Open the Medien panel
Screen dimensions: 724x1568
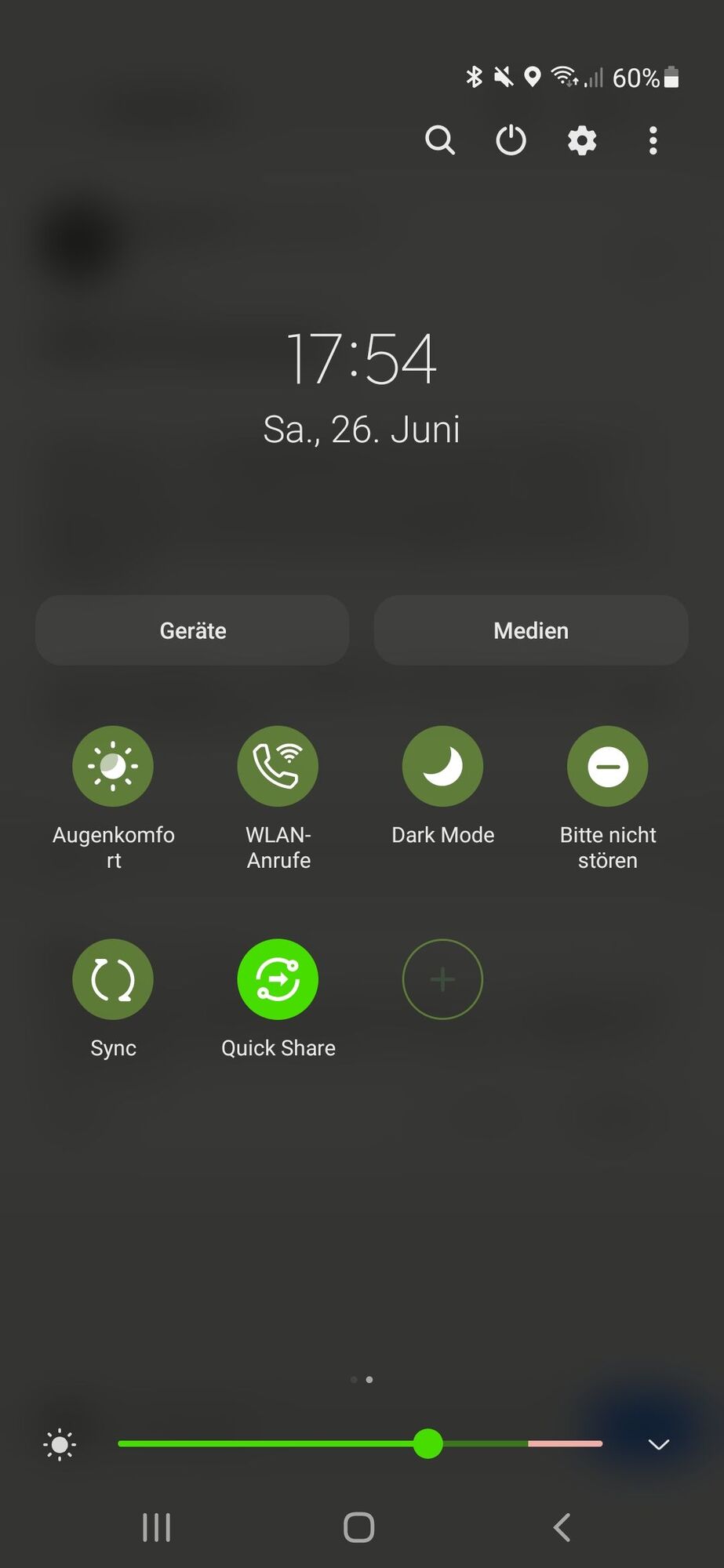tap(531, 630)
